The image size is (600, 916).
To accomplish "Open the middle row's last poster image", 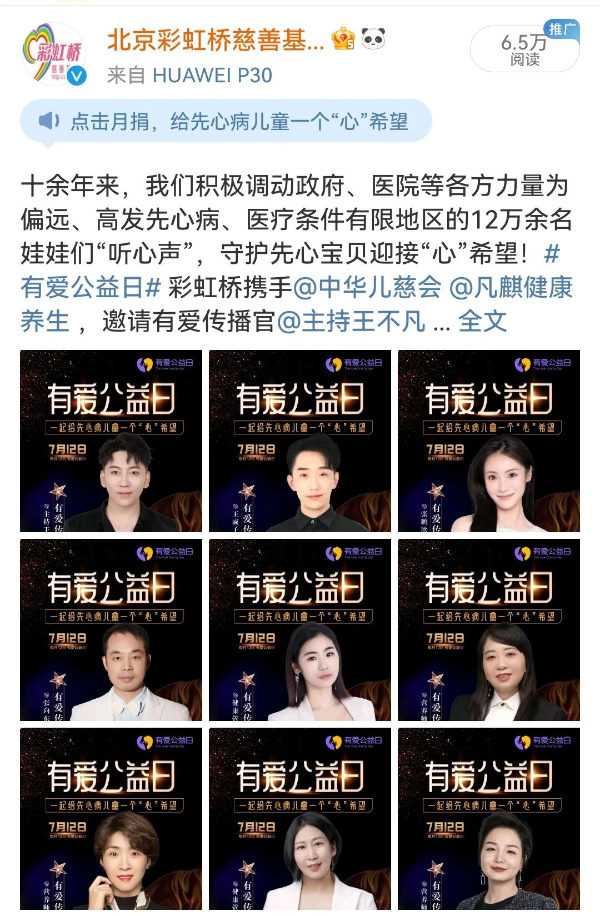I will click(488, 629).
